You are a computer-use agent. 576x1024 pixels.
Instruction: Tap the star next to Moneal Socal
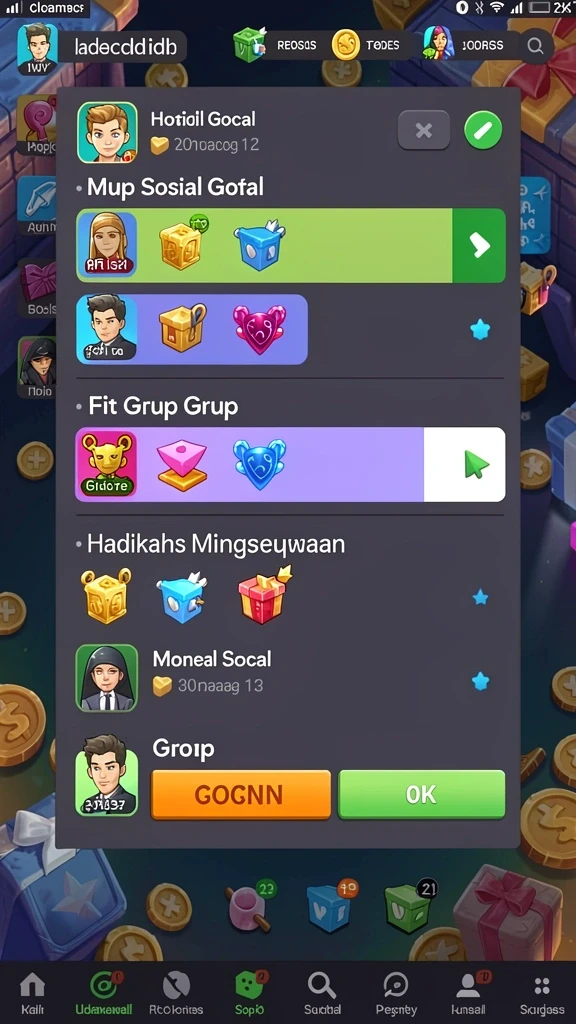click(480, 681)
